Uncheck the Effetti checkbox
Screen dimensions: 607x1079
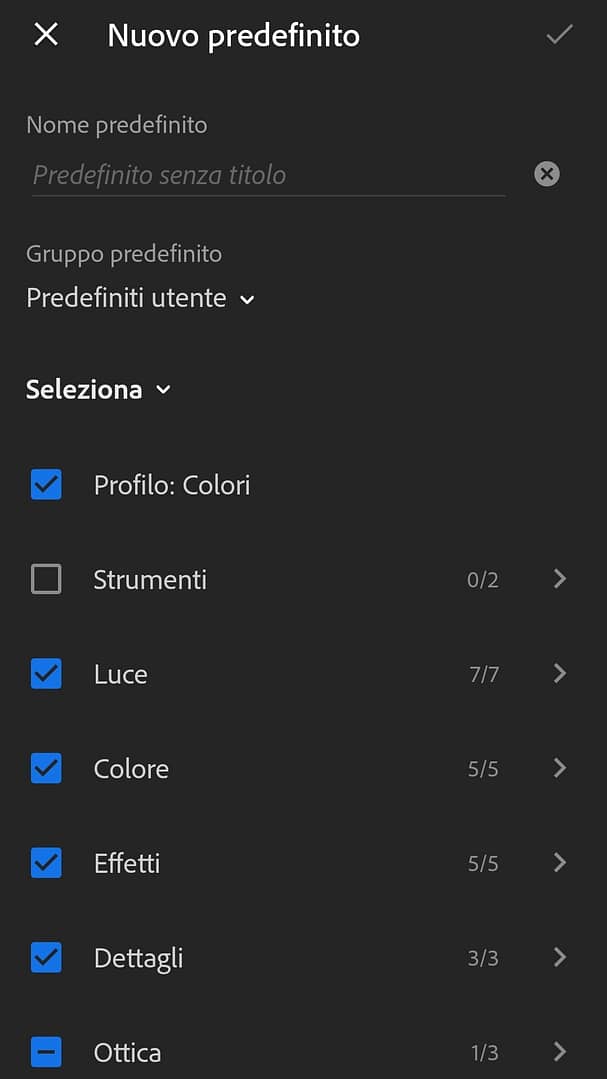tap(46, 862)
